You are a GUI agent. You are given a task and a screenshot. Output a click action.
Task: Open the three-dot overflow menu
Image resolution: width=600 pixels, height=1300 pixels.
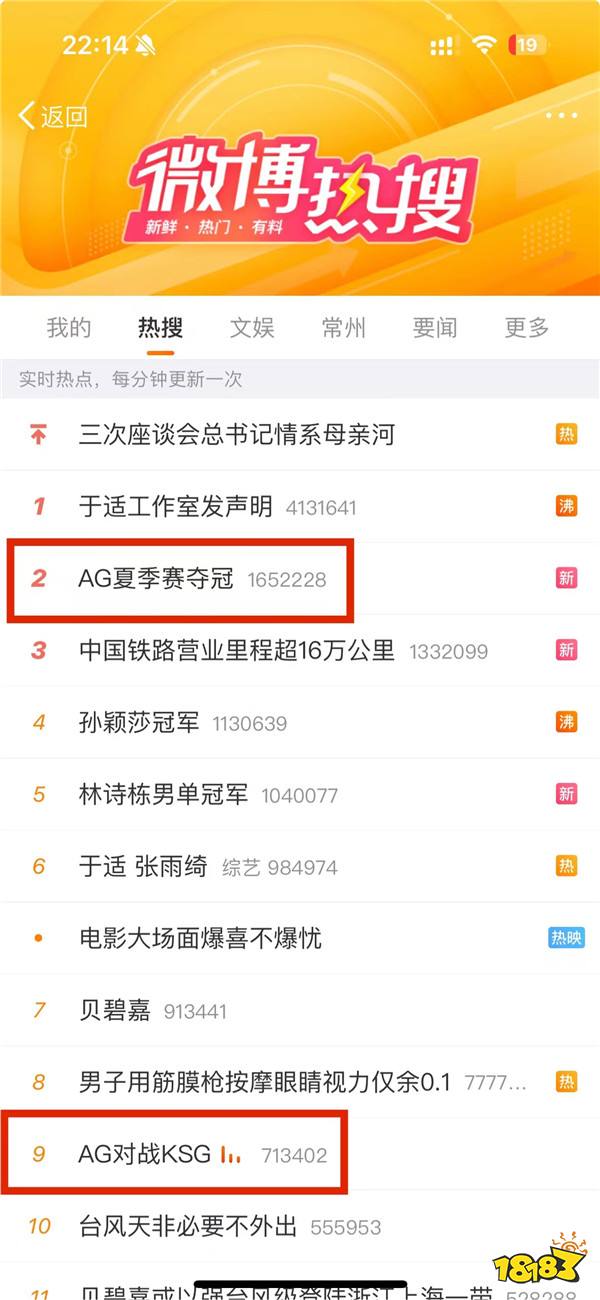[561, 115]
